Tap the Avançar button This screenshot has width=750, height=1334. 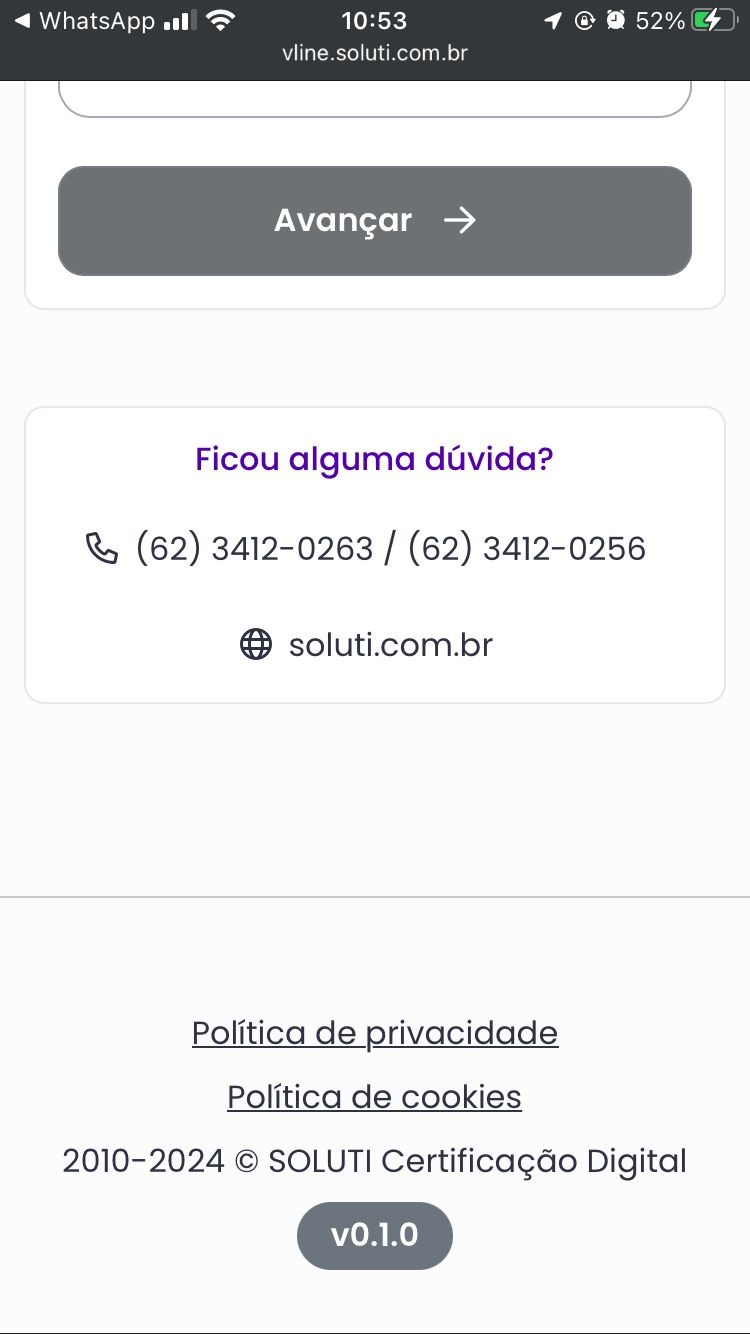374,220
